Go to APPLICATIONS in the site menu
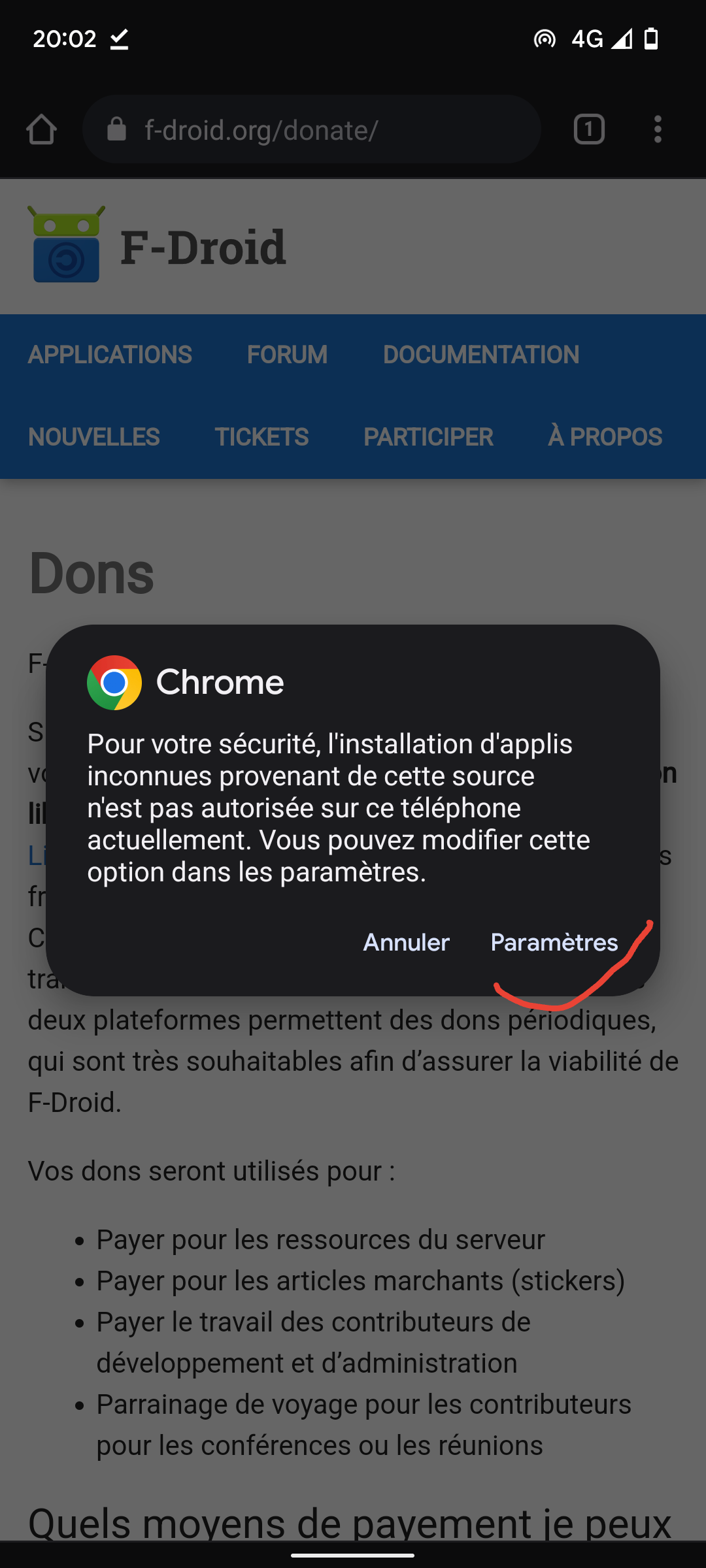Screen dimensions: 706x1568 click(x=110, y=355)
